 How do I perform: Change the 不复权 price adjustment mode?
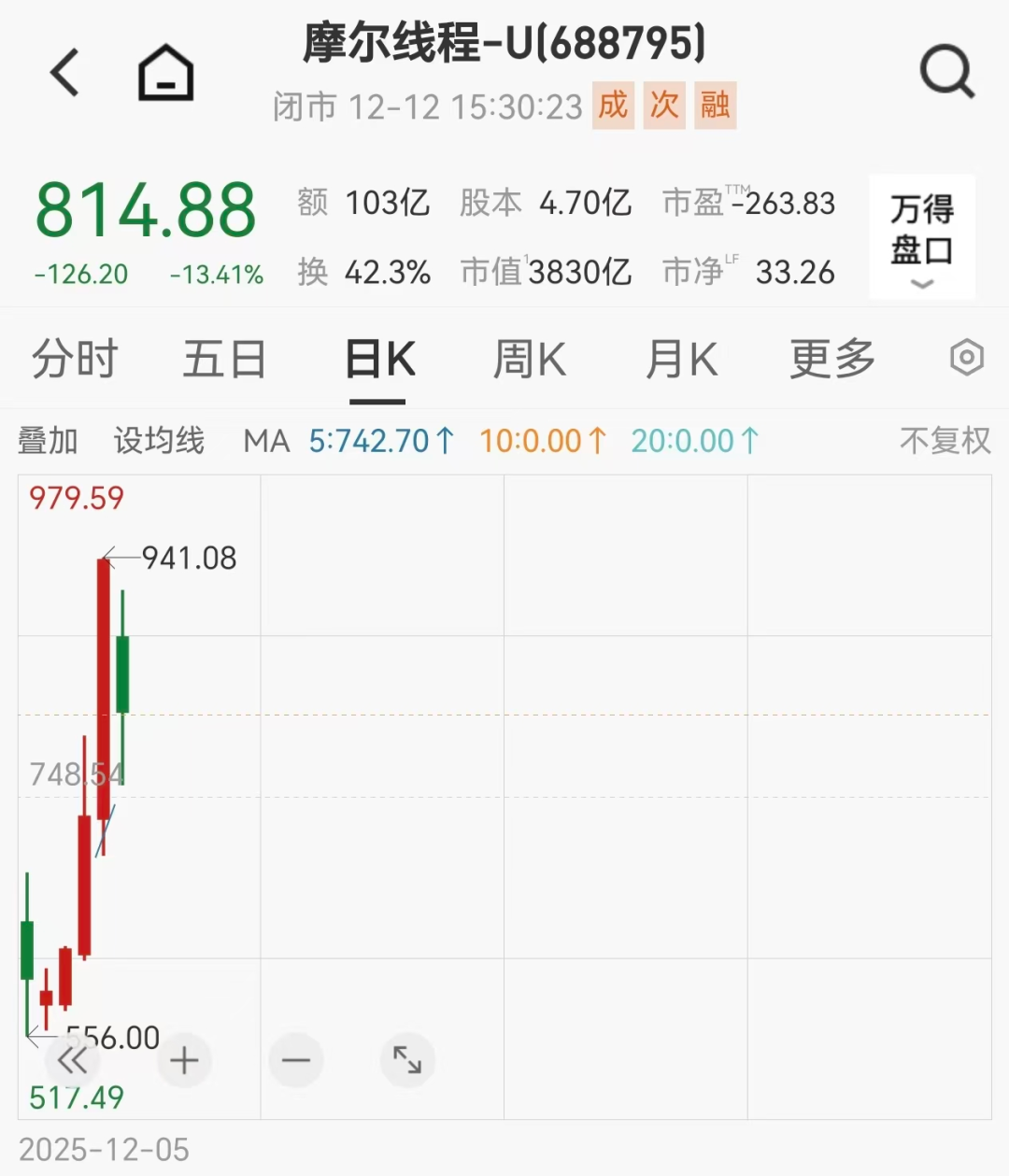coord(945,441)
